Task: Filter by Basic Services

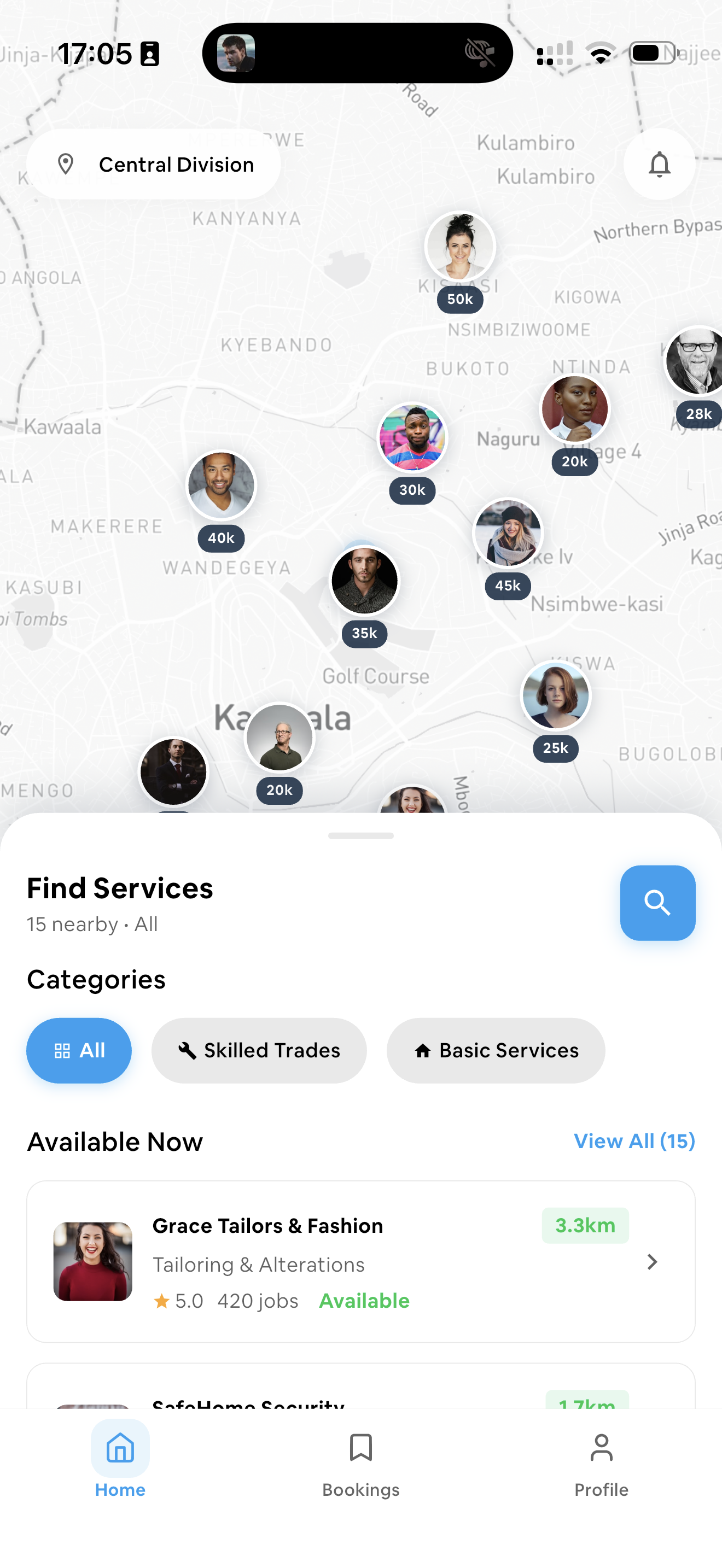Action: [x=496, y=1050]
